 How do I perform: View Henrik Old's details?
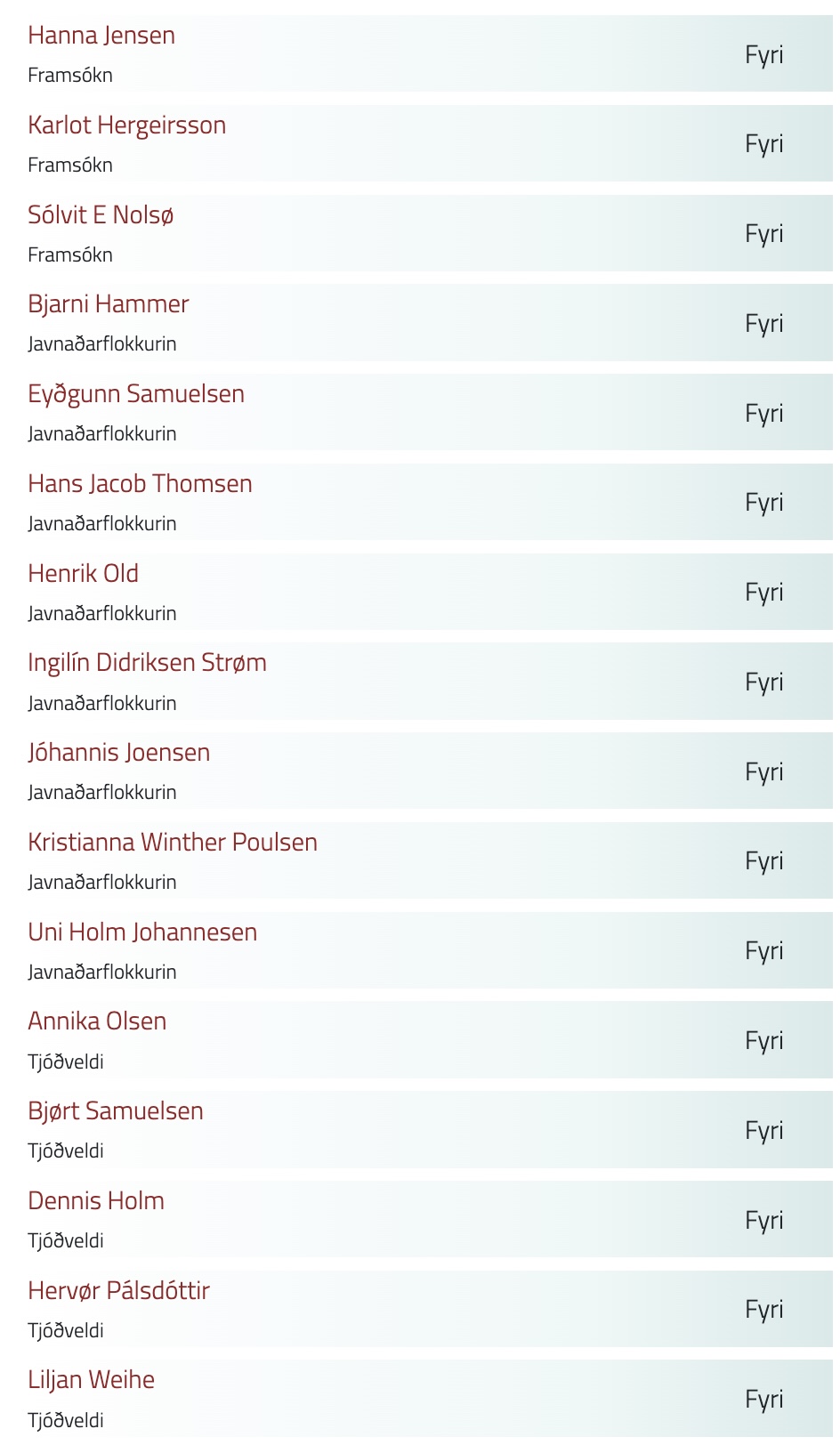point(84,574)
